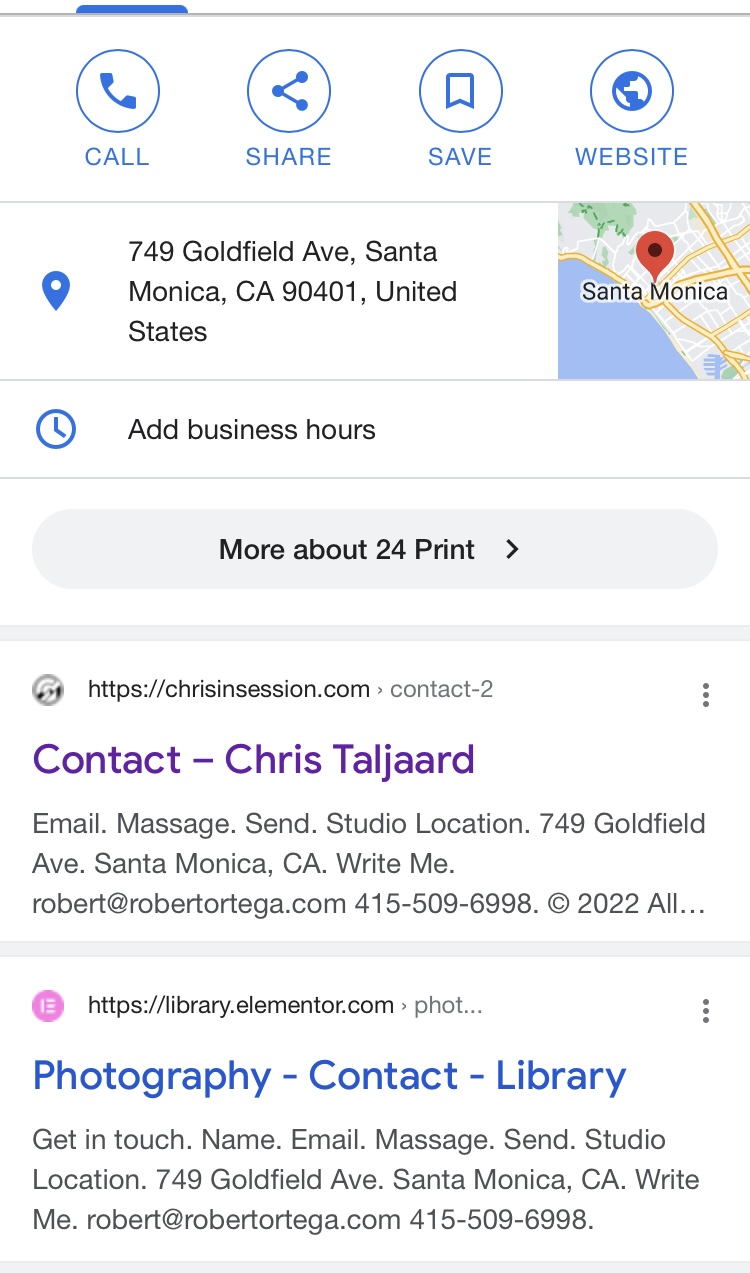Viewport: 750px width, 1273px height.
Task: Share this business listing
Action: pos(289,92)
